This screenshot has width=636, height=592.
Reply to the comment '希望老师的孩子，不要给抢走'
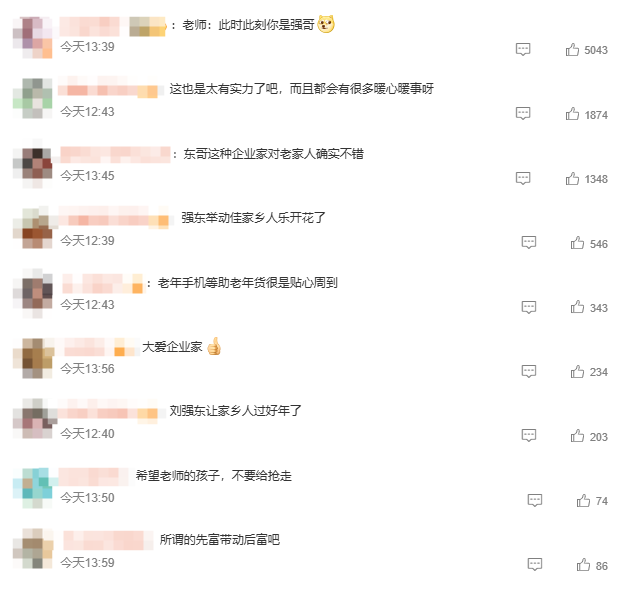tap(535, 500)
